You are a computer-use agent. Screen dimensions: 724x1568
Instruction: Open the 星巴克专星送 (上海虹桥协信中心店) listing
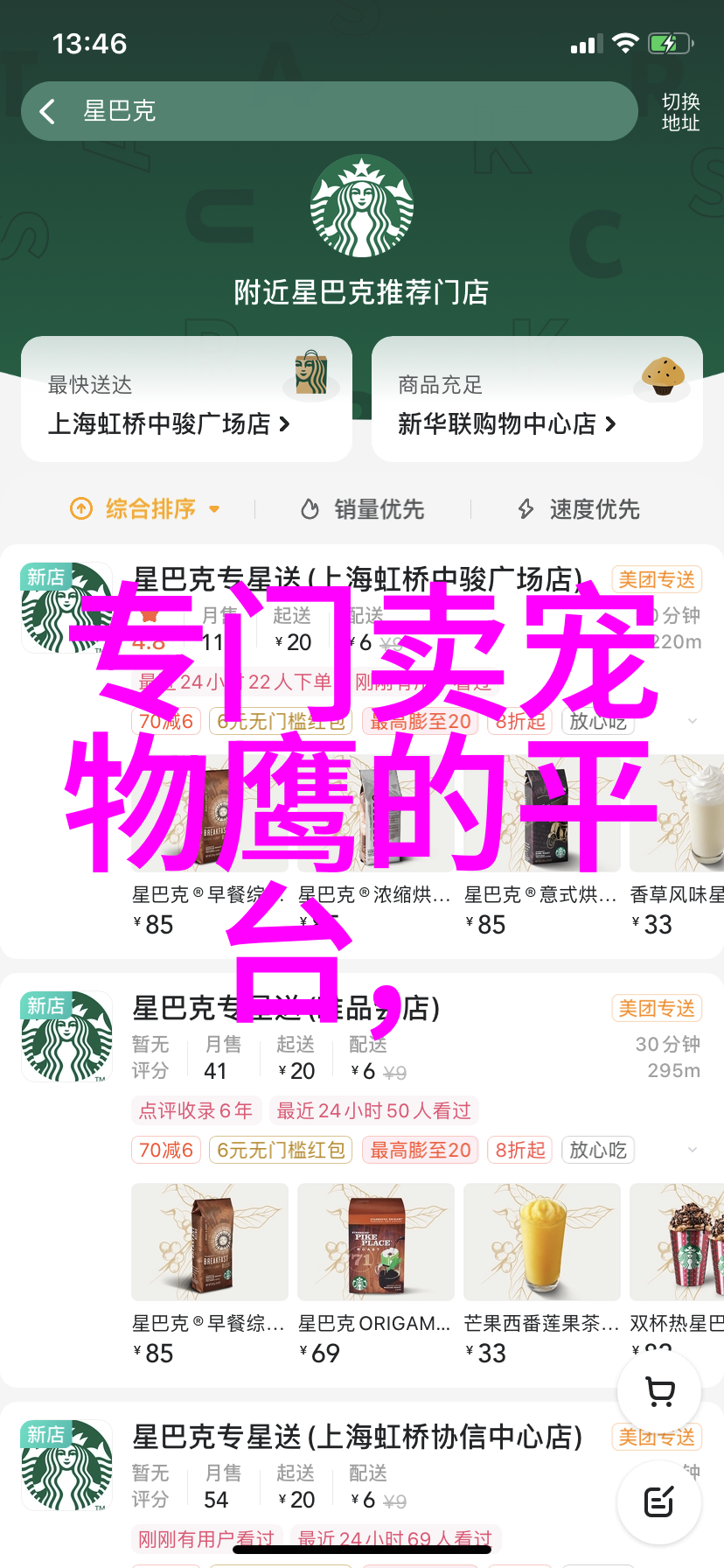(357, 1437)
